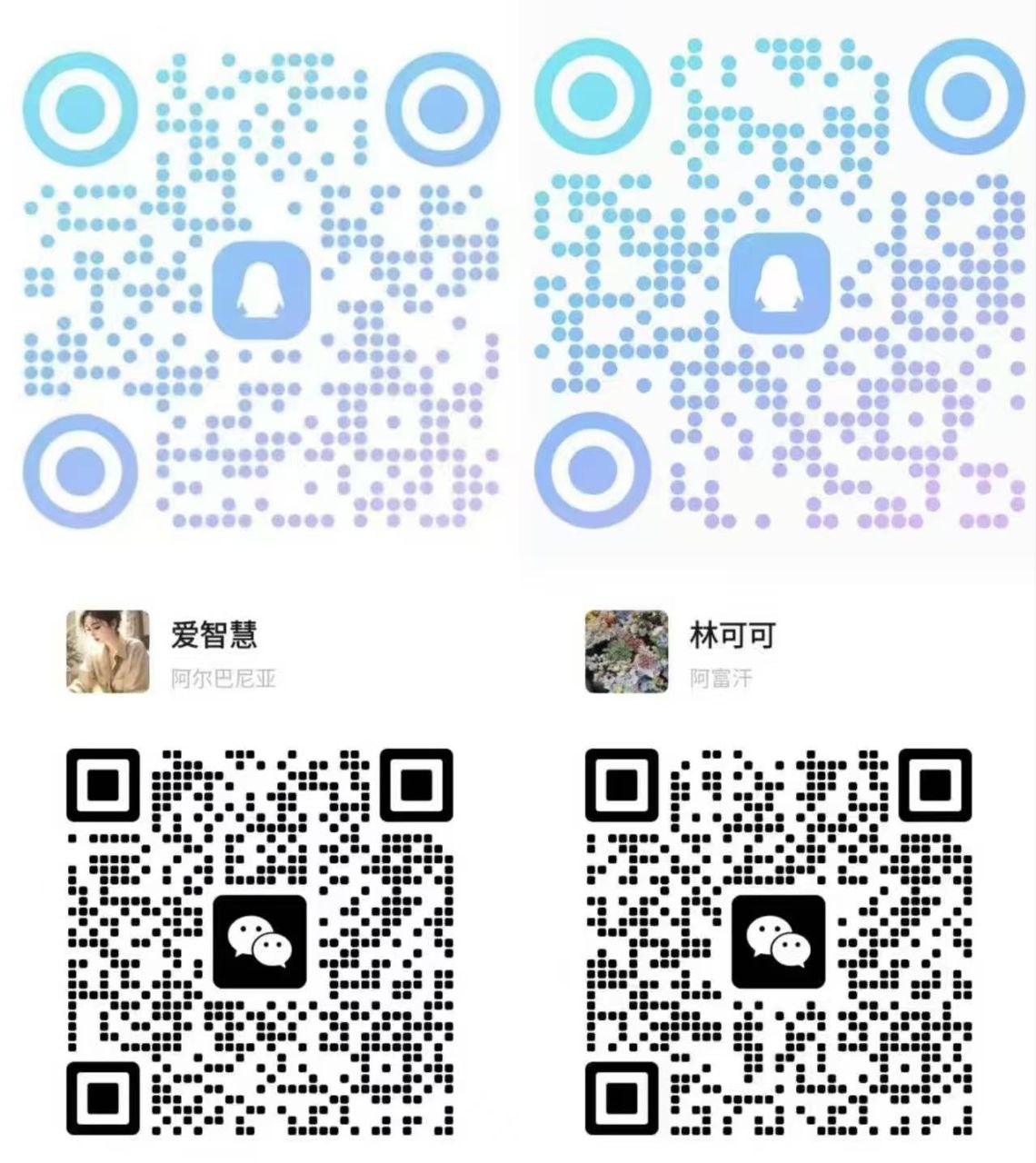Image resolution: width=1036 pixels, height=1163 pixels.
Task: Click the bottom-left position marker of the left WeChat code
Action: coord(103,1097)
